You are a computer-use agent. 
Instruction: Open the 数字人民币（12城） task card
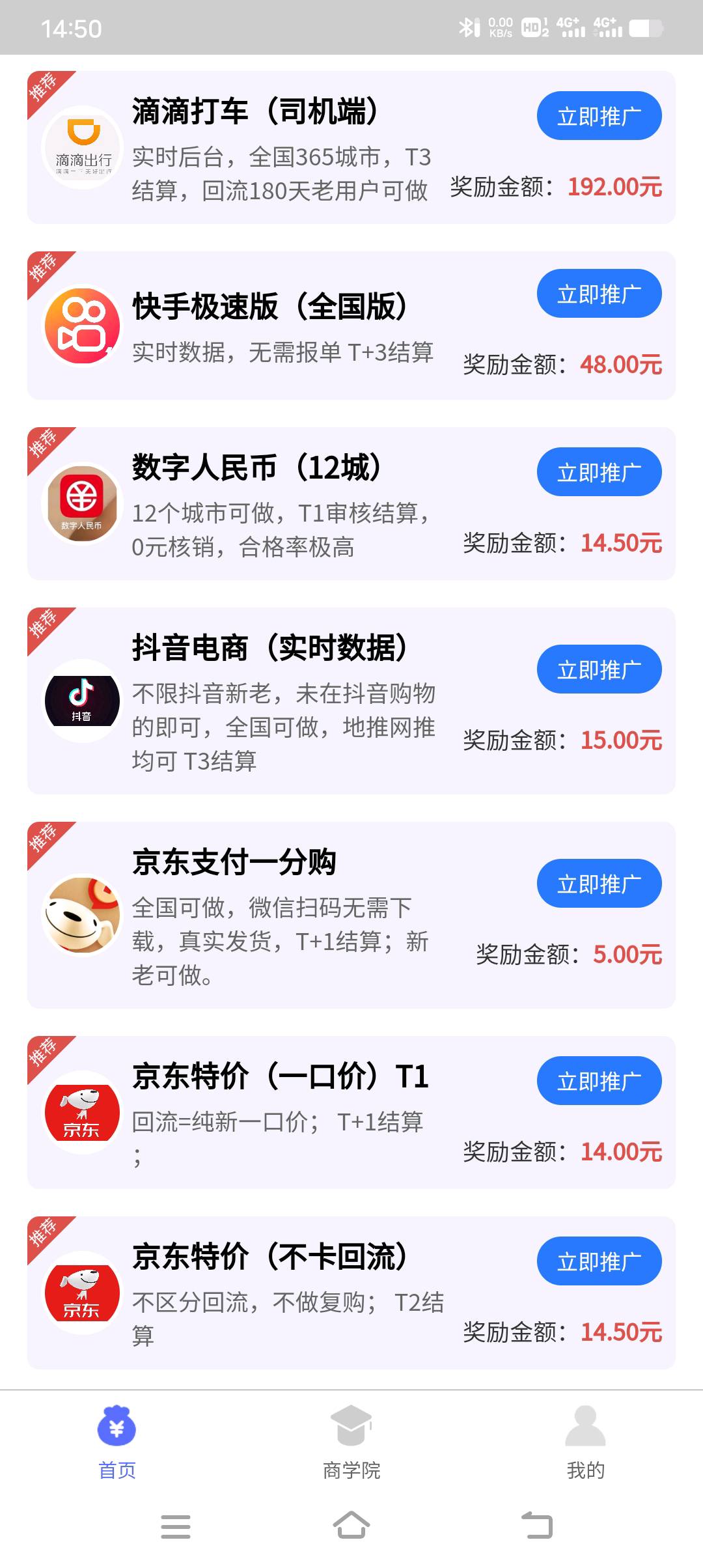[280, 514]
